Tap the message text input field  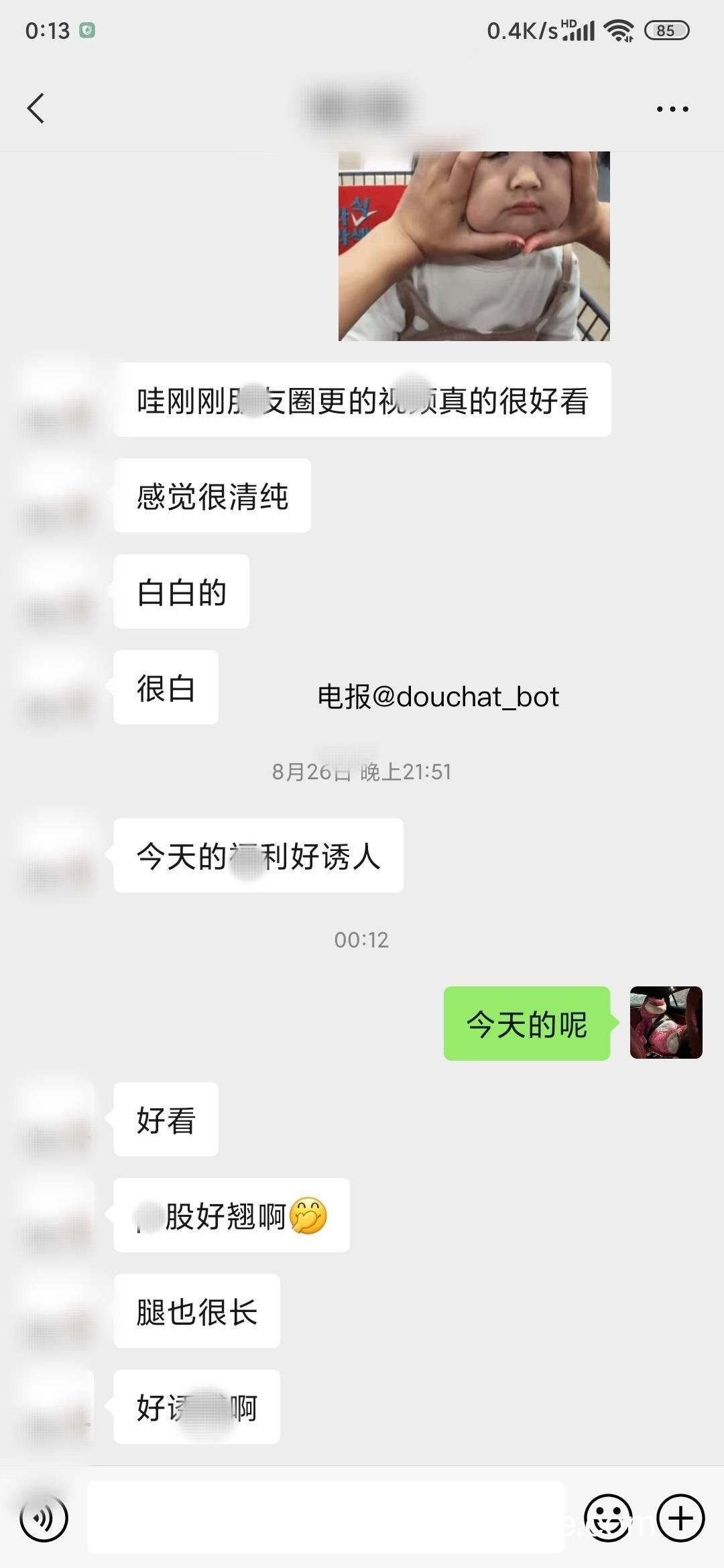[326, 1517]
